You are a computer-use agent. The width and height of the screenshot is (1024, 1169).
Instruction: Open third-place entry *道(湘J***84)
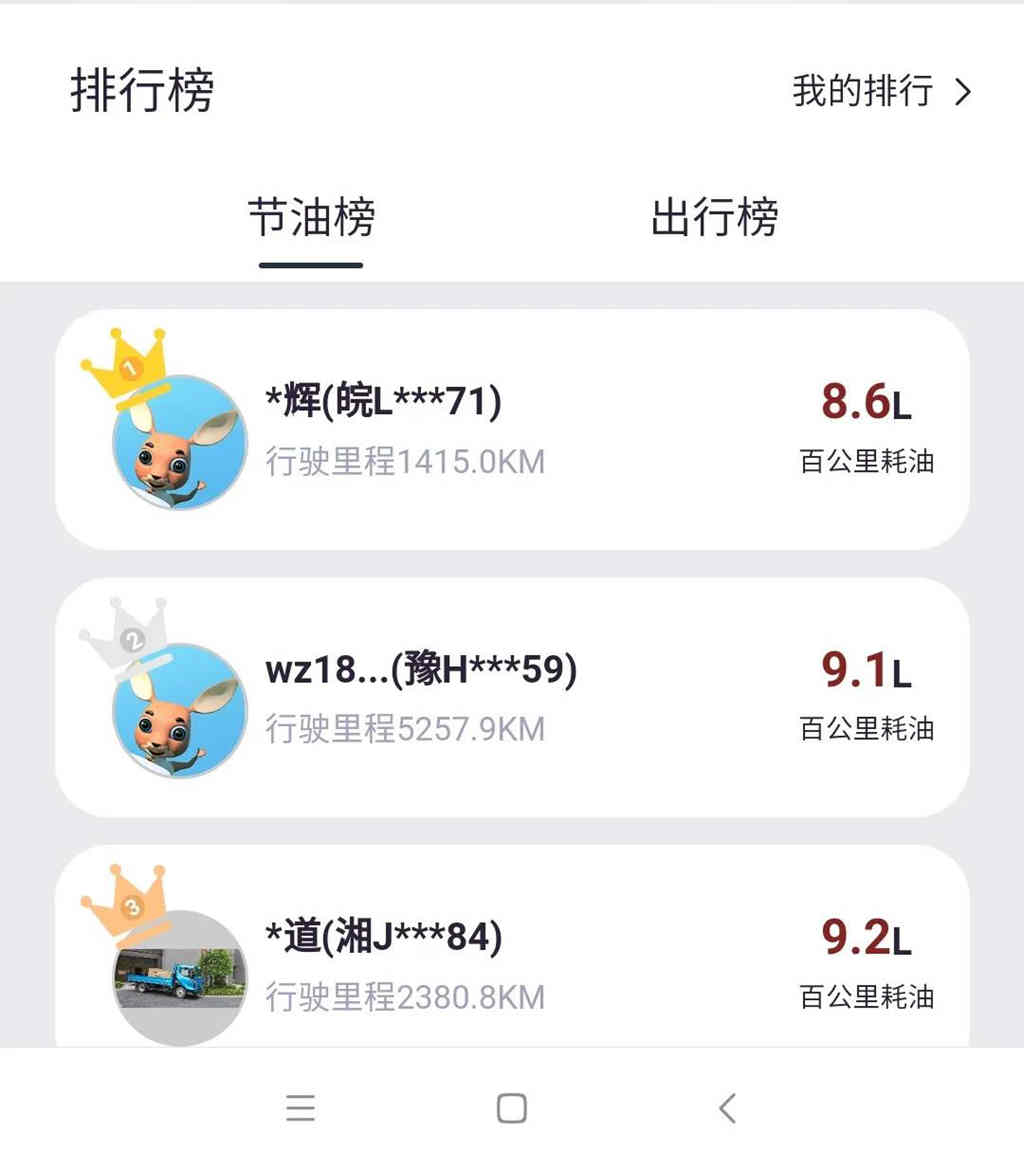[511, 950]
